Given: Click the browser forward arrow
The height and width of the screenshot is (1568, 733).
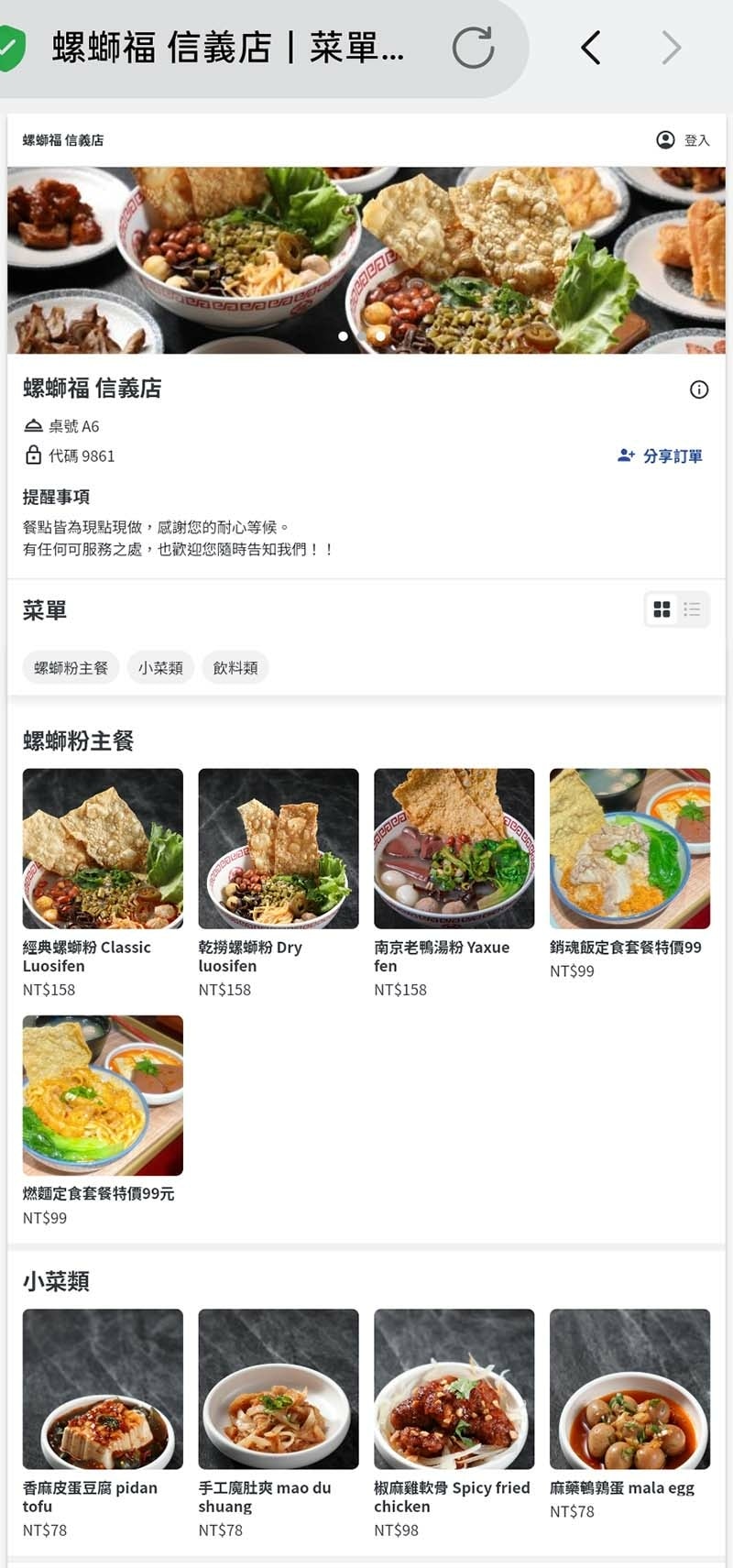Looking at the screenshot, I should point(671,47).
